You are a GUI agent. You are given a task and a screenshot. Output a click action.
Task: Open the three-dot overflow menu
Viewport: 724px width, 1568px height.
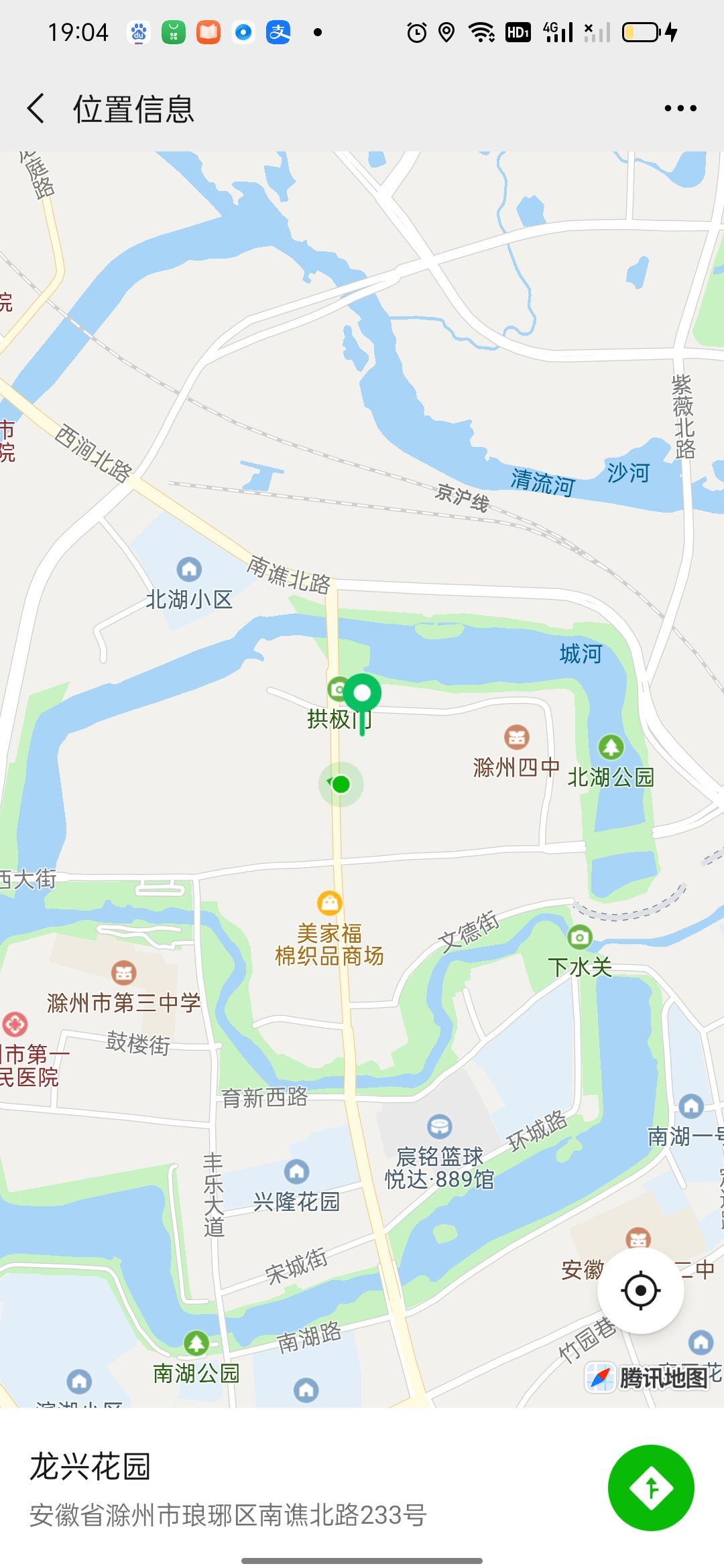(680, 109)
